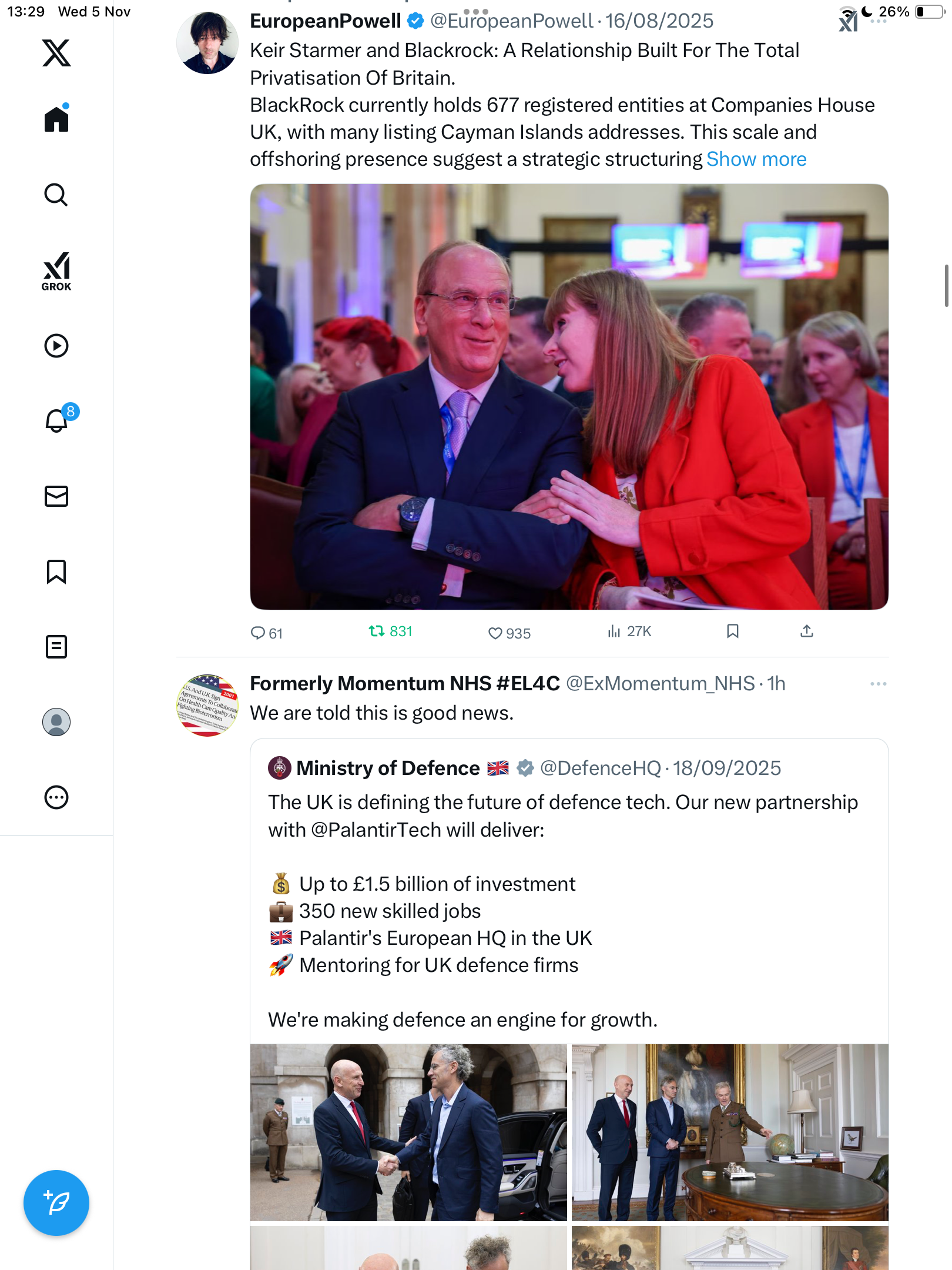Screen dimensions: 952x1270
Task: Open the More options menu in sidebar
Action: click(x=56, y=797)
